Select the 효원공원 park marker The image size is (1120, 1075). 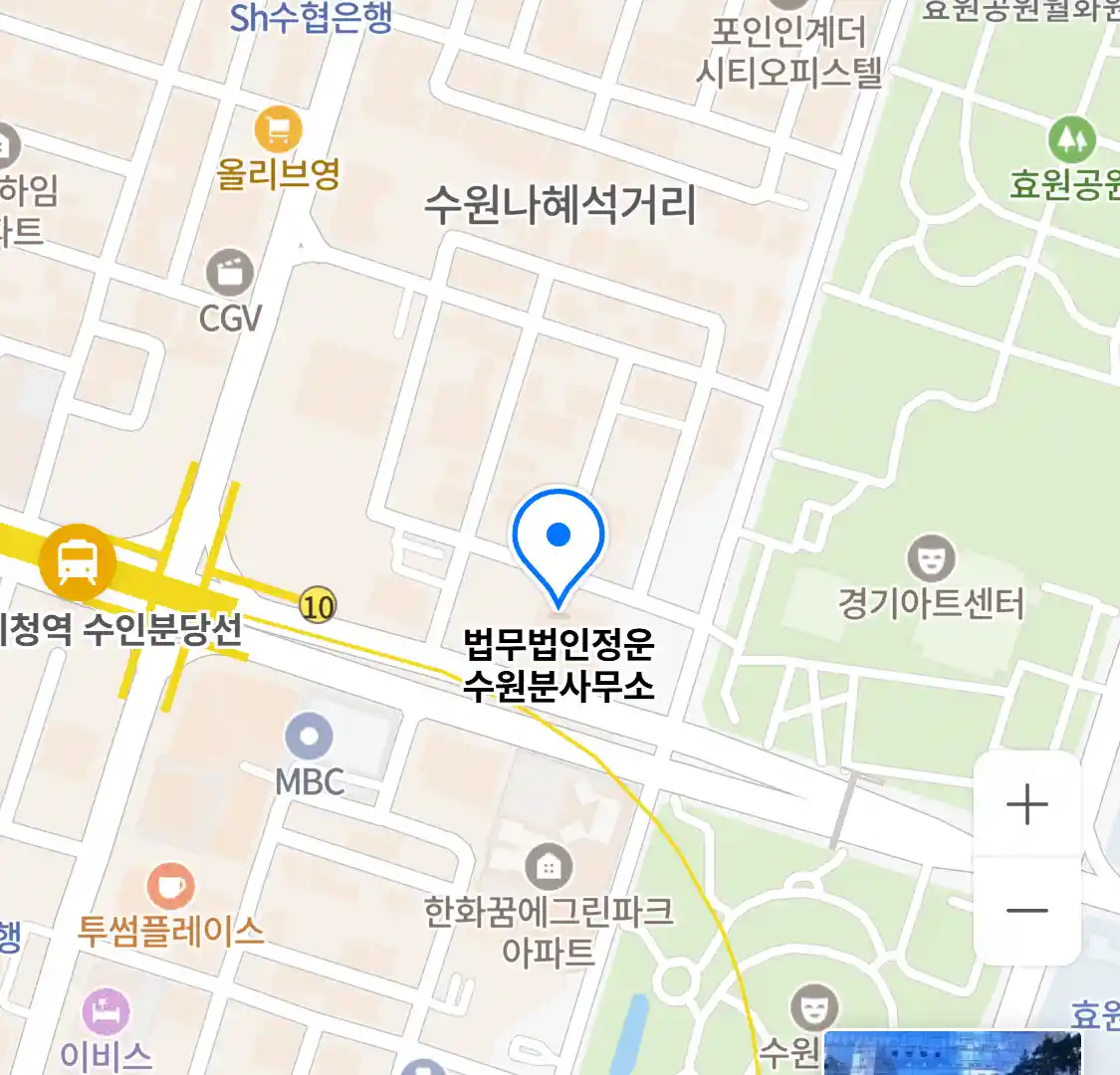(1071, 140)
